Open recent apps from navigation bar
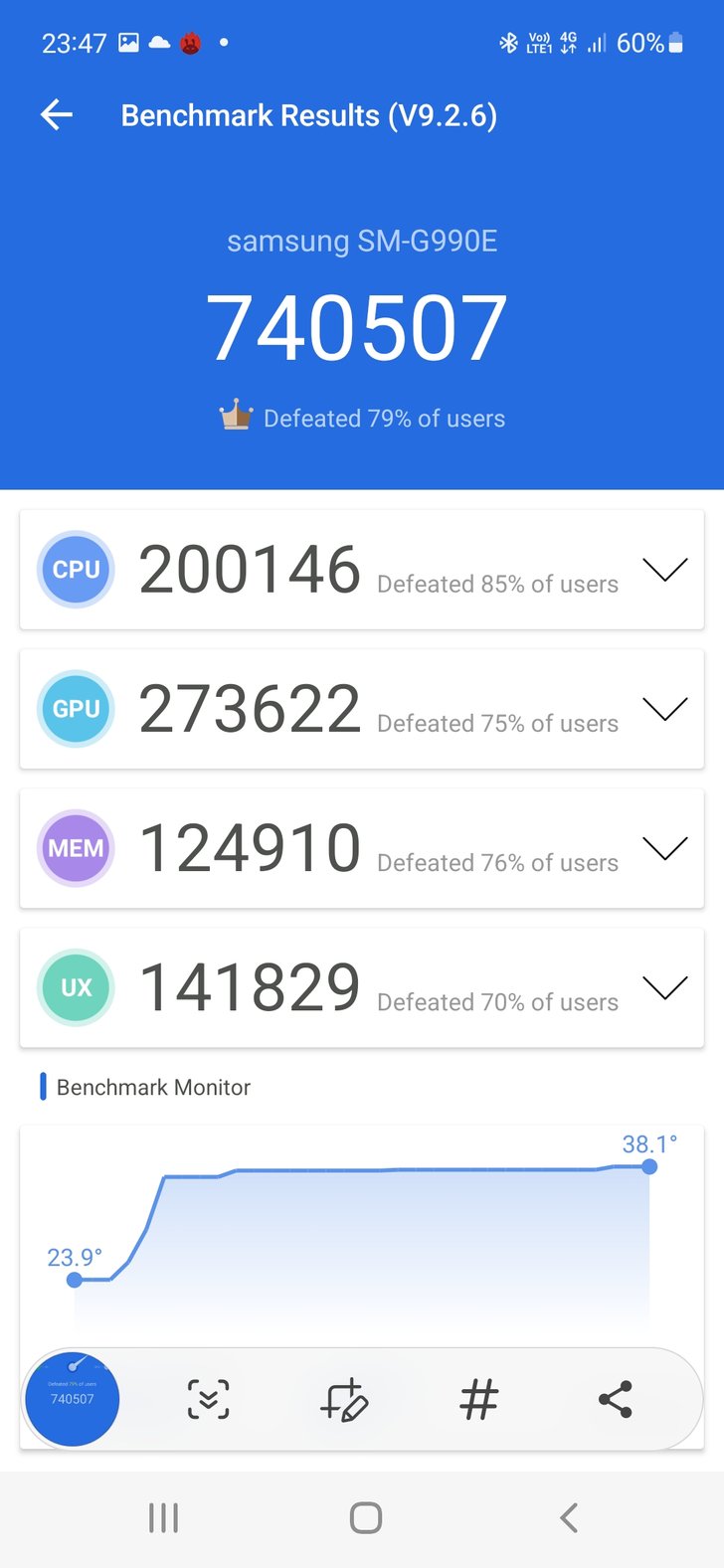 (x=163, y=1518)
